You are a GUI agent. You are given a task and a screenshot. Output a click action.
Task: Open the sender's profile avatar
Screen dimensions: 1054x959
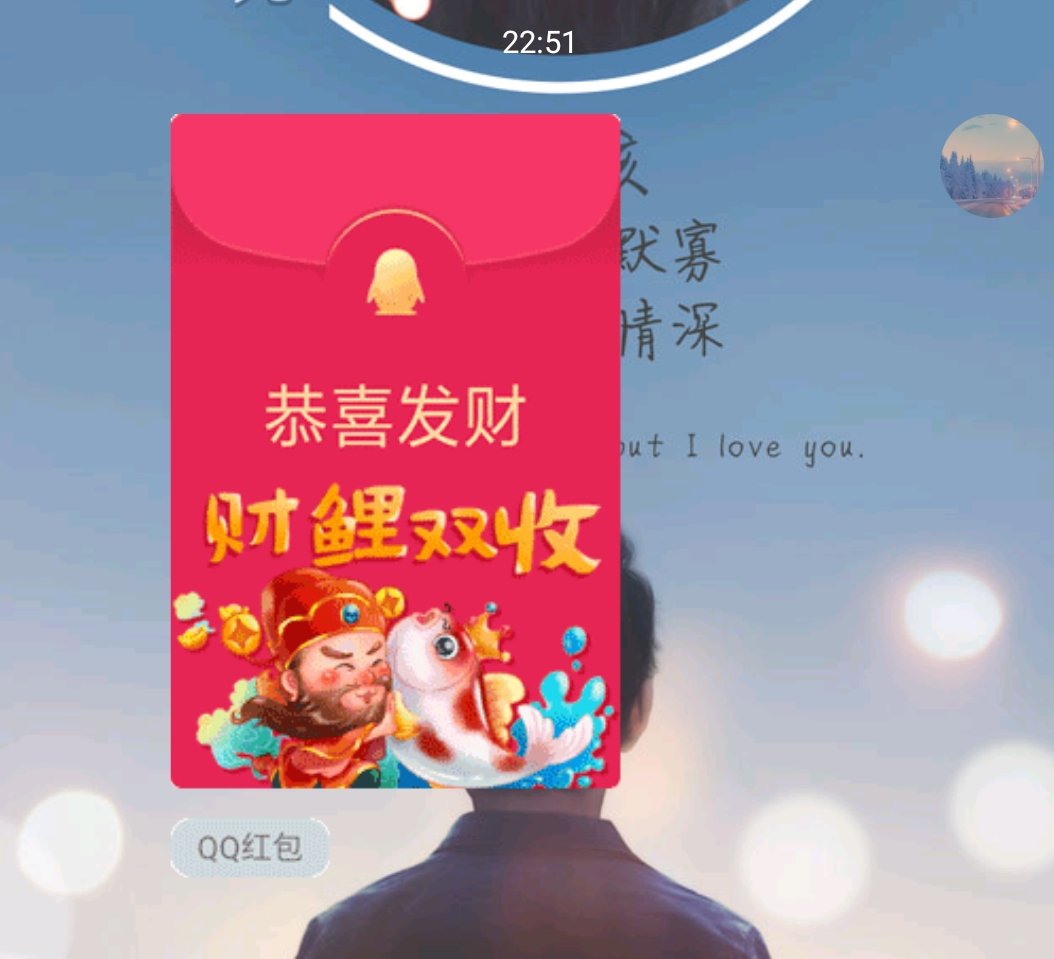point(991,165)
